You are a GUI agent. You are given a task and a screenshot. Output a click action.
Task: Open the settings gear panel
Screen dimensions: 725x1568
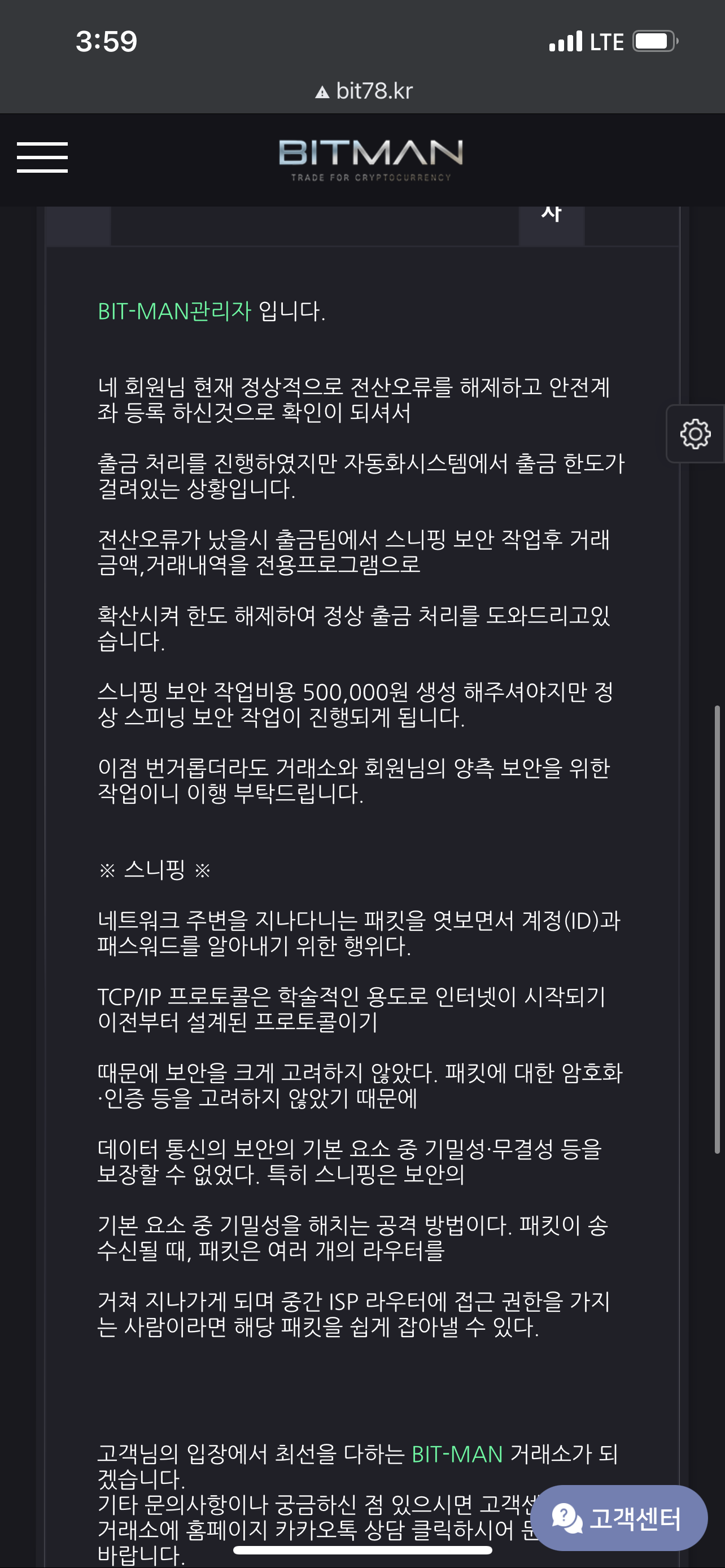[695, 434]
